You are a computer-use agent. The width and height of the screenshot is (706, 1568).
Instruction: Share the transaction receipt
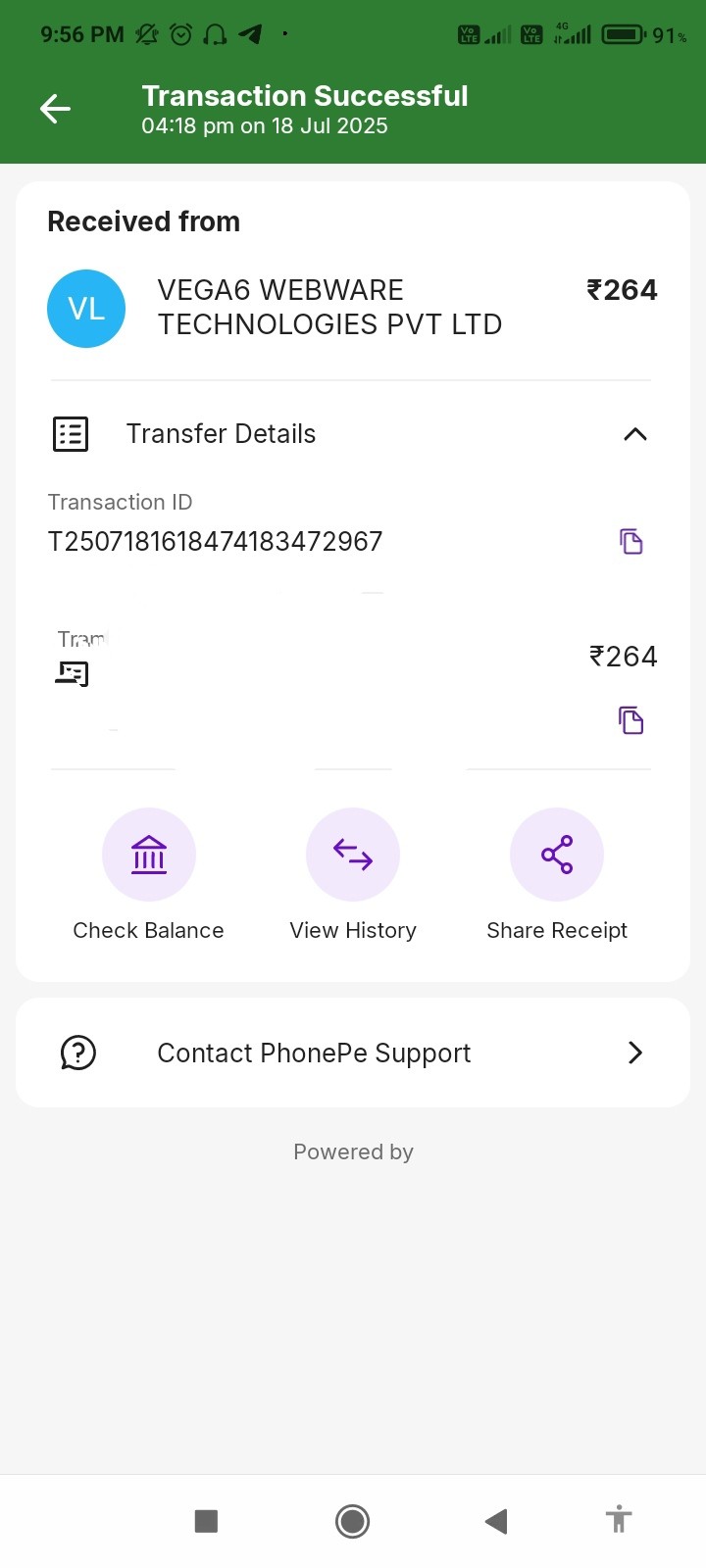point(557,855)
